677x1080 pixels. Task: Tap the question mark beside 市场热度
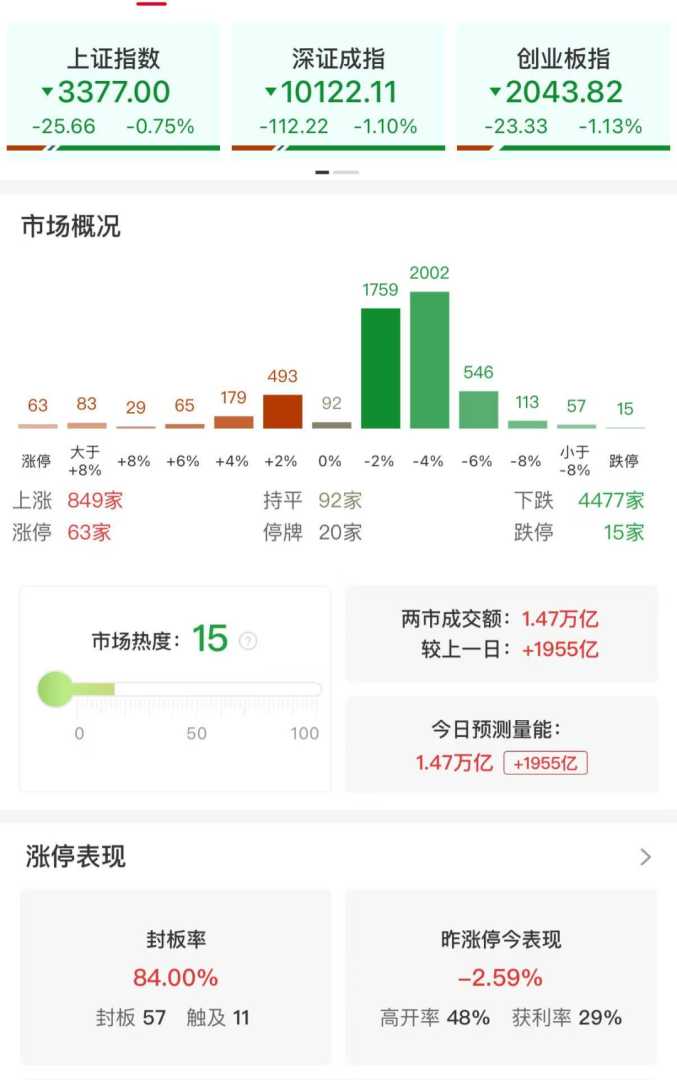248,641
